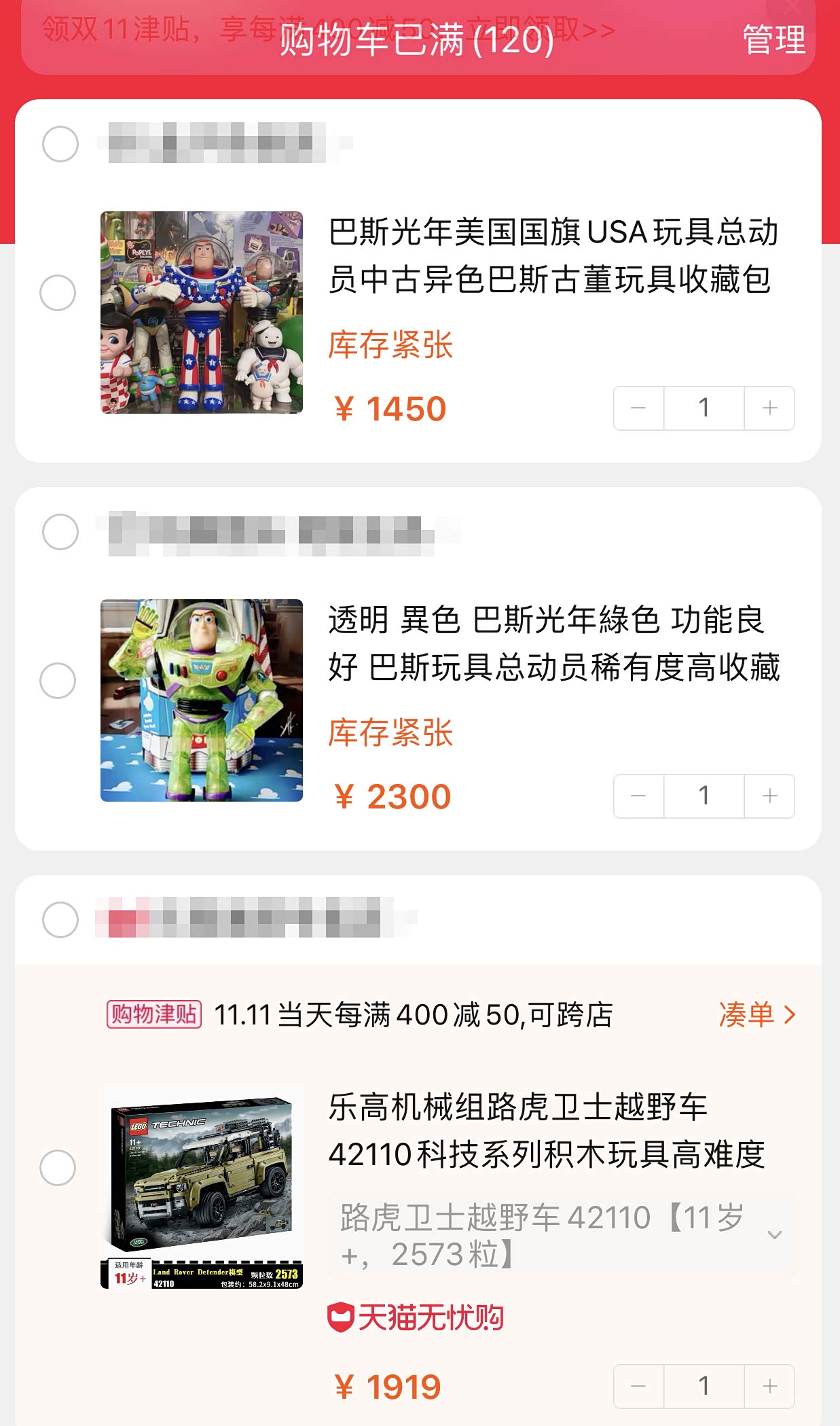Increase quantity of the ¥2300 item
The width and height of the screenshot is (840, 1426).
click(x=769, y=796)
